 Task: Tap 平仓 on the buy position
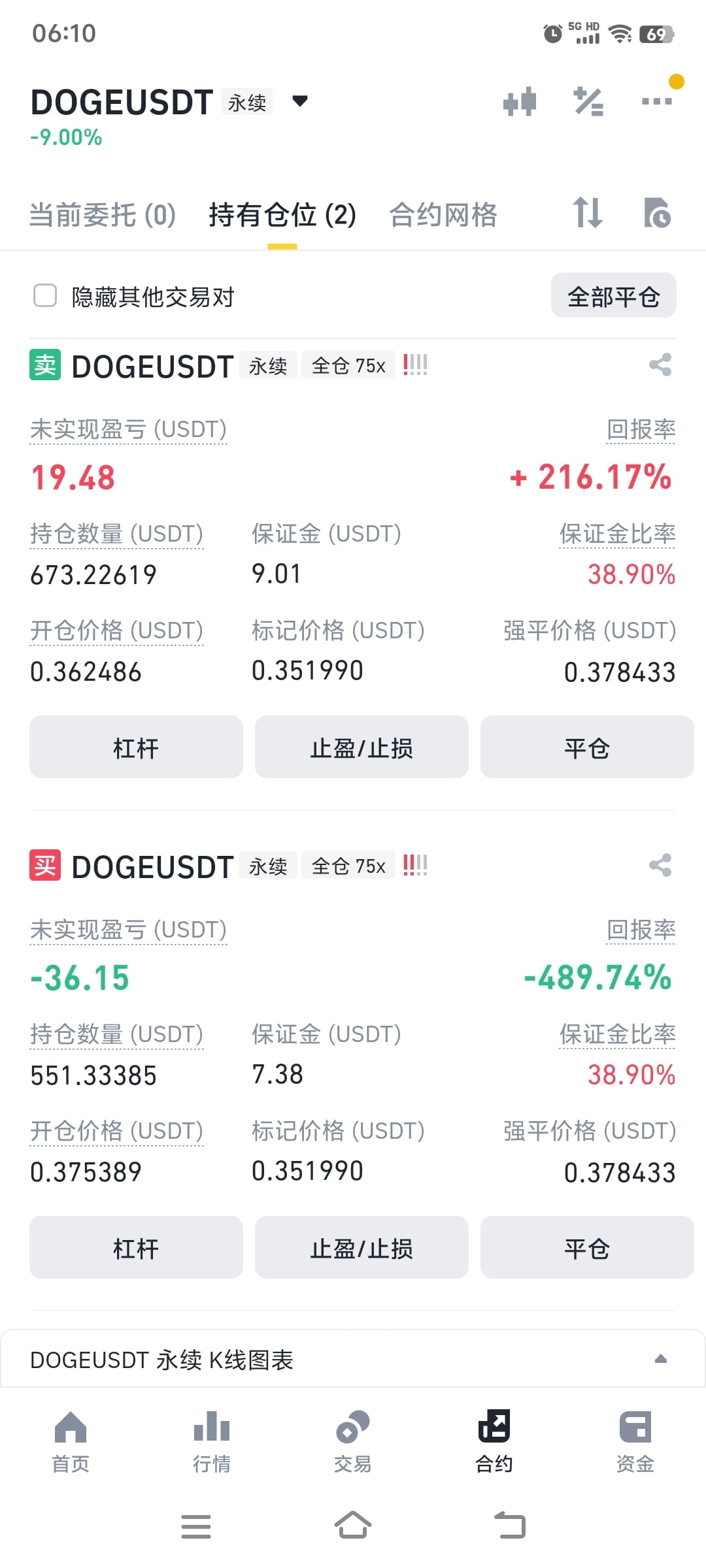pyautogui.click(x=587, y=1247)
